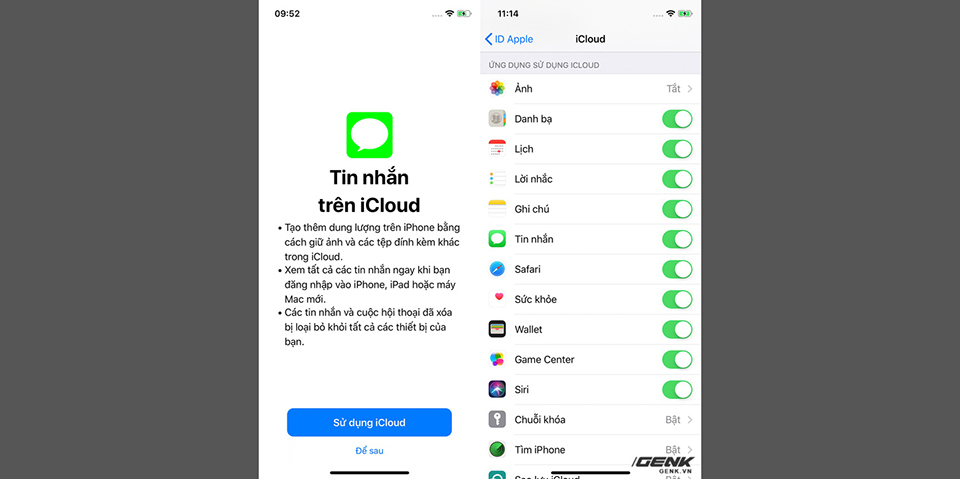Toggle the Safari switch
Image resolution: width=960 pixels, height=479 pixels.
tap(677, 269)
